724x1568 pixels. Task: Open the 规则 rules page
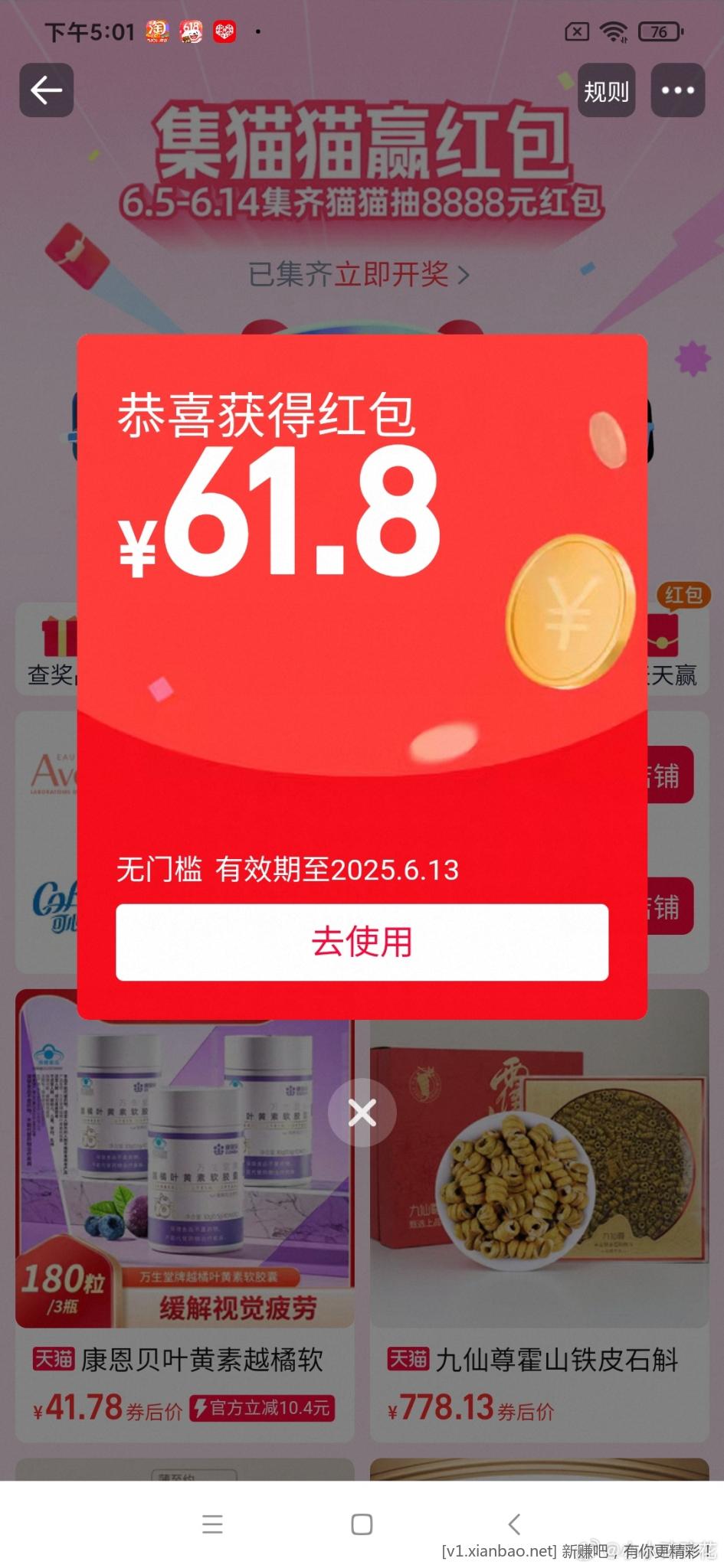pyautogui.click(x=606, y=91)
